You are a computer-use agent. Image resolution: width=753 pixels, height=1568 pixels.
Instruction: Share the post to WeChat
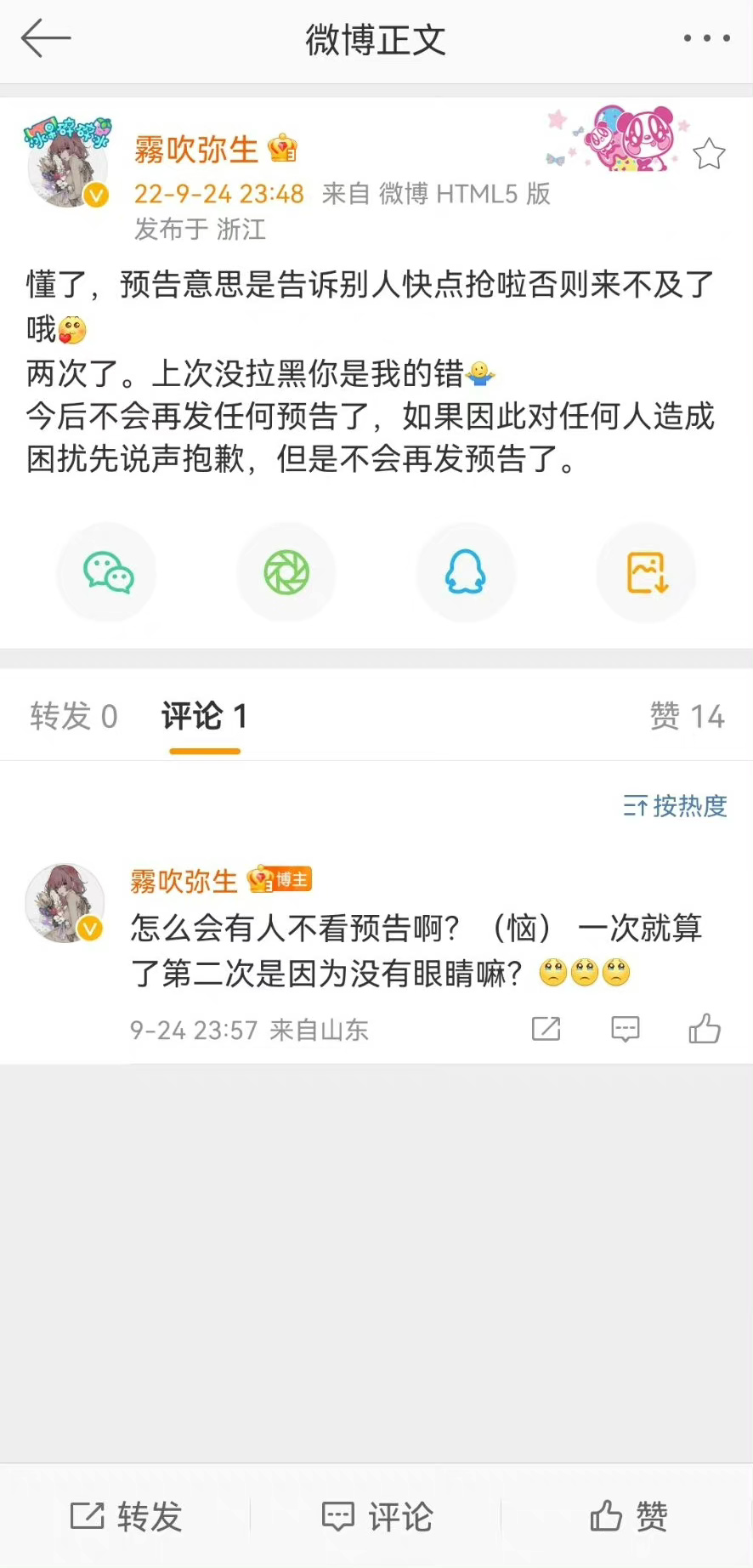pos(105,572)
